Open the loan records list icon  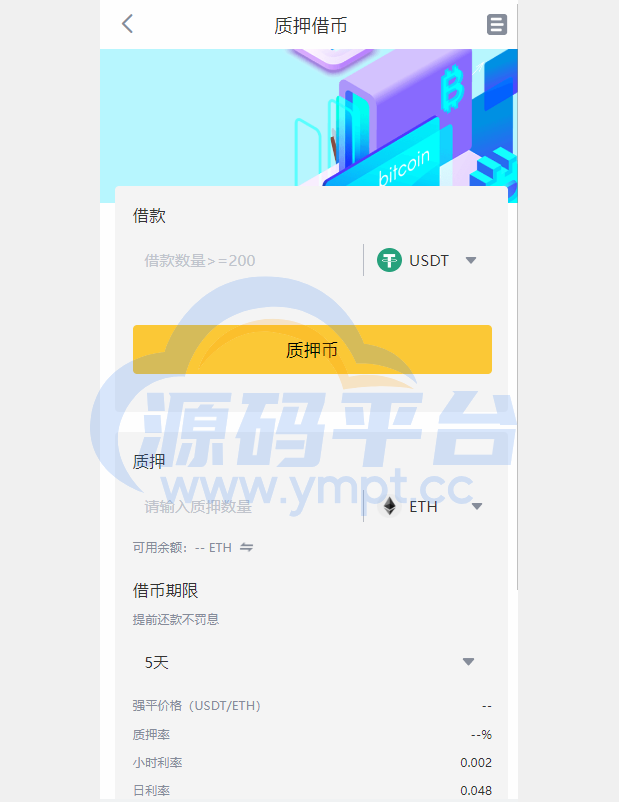(497, 25)
